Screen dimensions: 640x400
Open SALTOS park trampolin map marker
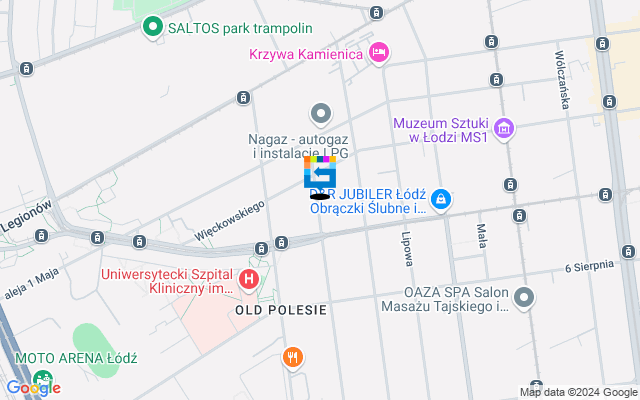[x=154, y=26]
